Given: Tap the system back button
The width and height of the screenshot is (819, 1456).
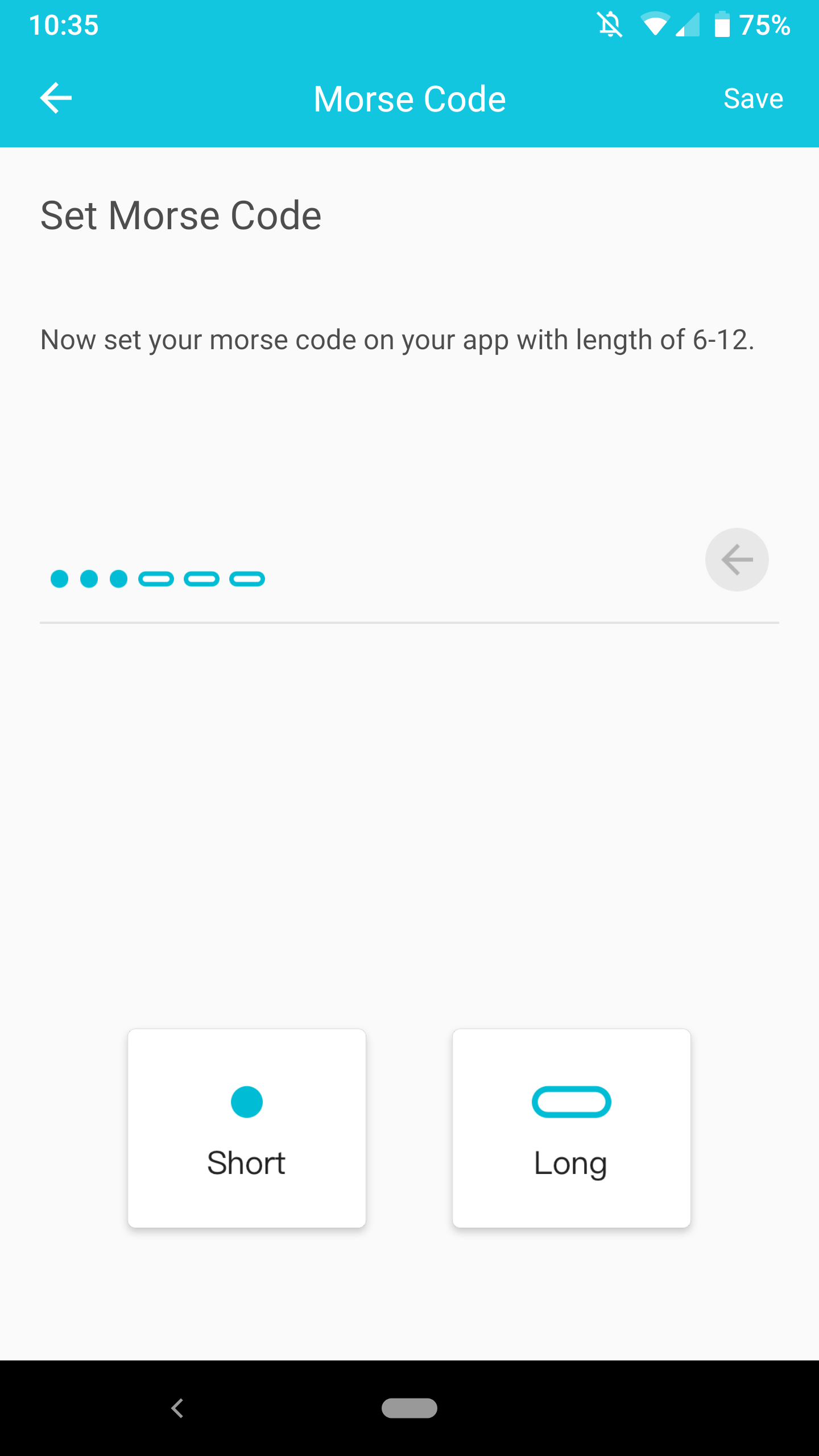Looking at the screenshot, I should click(x=177, y=1408).
